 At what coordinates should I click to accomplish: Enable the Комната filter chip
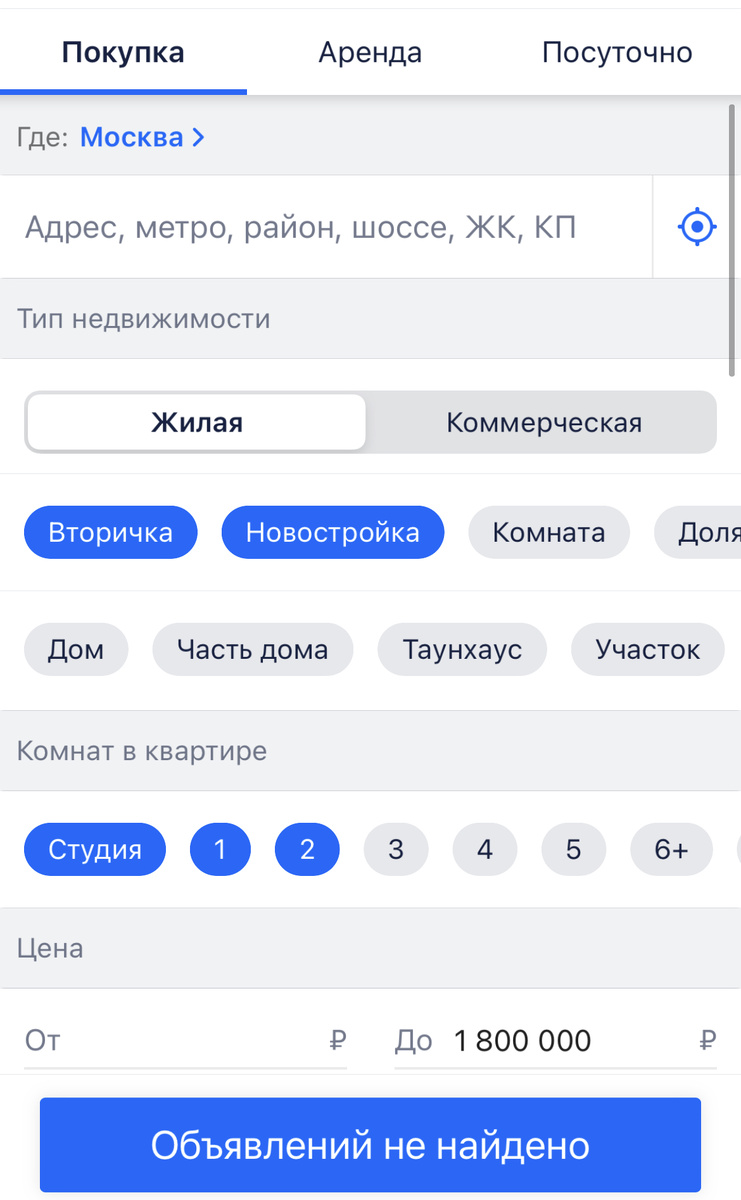(x=548, y=532)
